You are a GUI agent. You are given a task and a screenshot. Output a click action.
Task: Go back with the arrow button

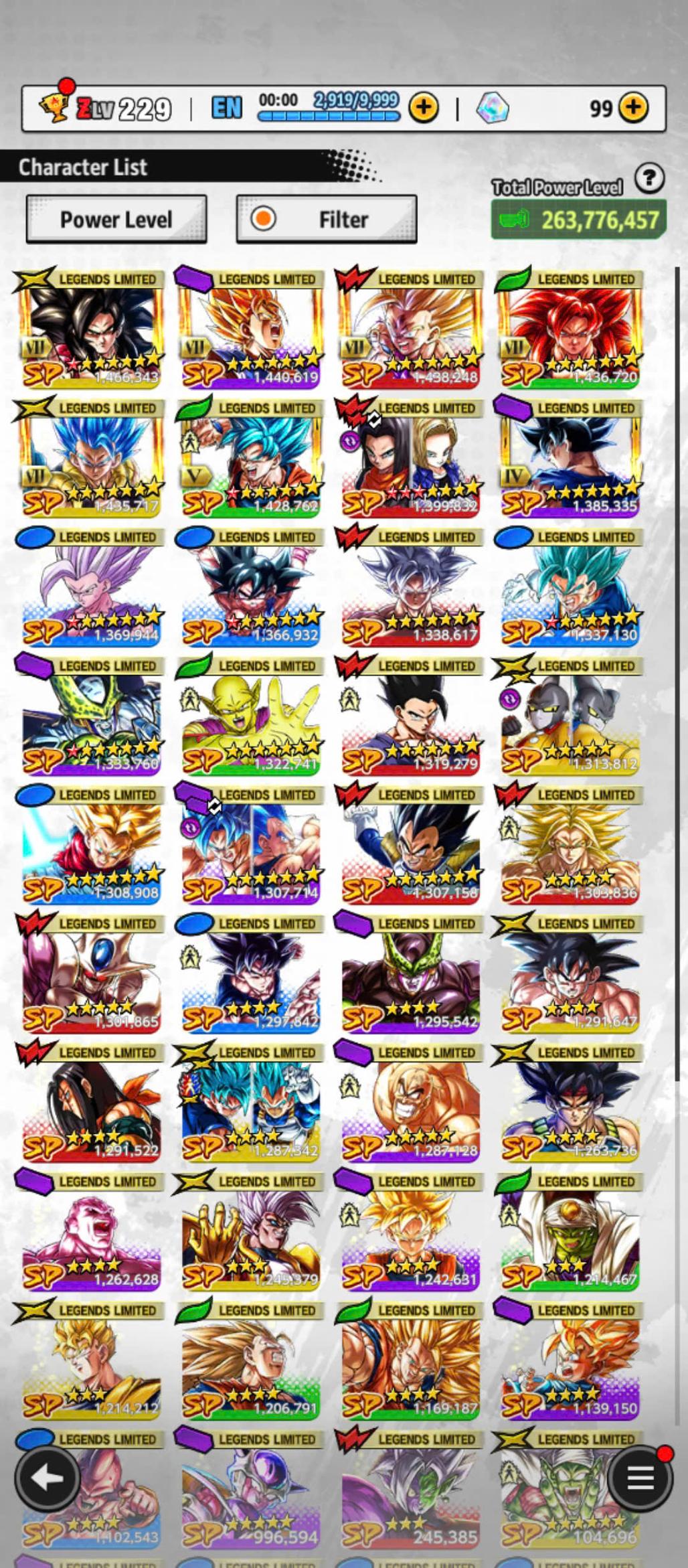click(x=47, y=1478)
